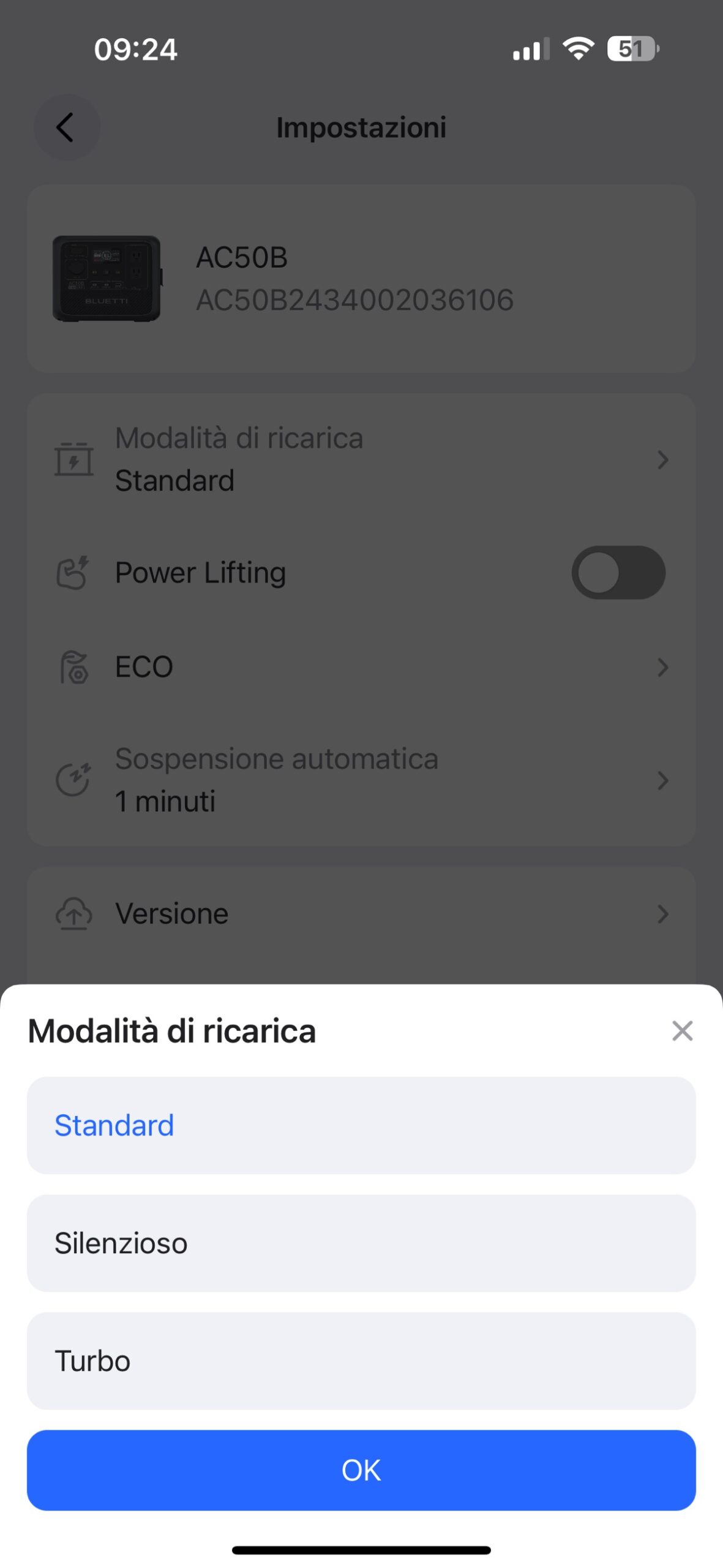723x1568 pixels.
Task: Confirm selection with the OK button
Action: pos(361,1470)
